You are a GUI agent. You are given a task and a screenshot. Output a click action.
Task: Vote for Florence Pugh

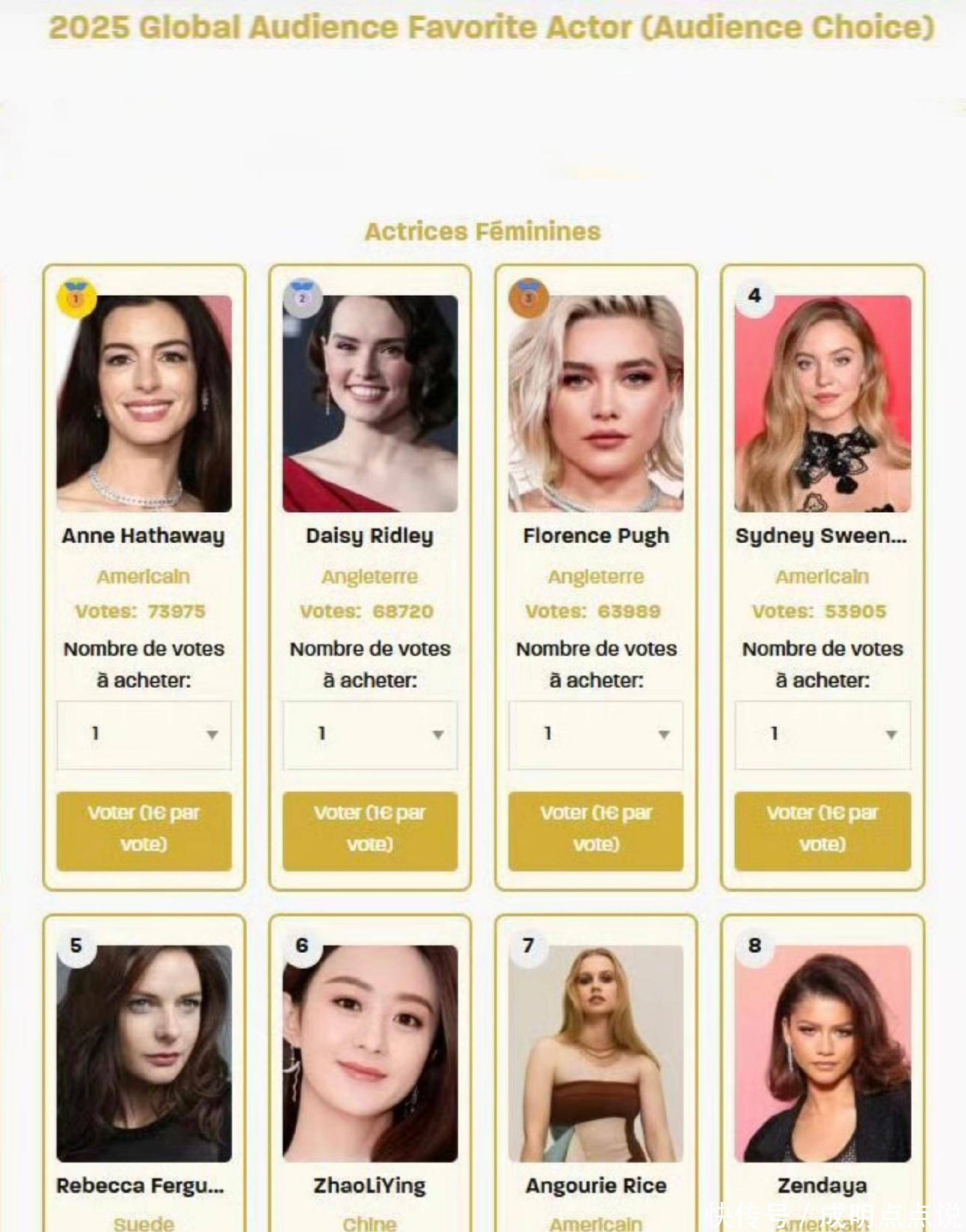(596, 831)
